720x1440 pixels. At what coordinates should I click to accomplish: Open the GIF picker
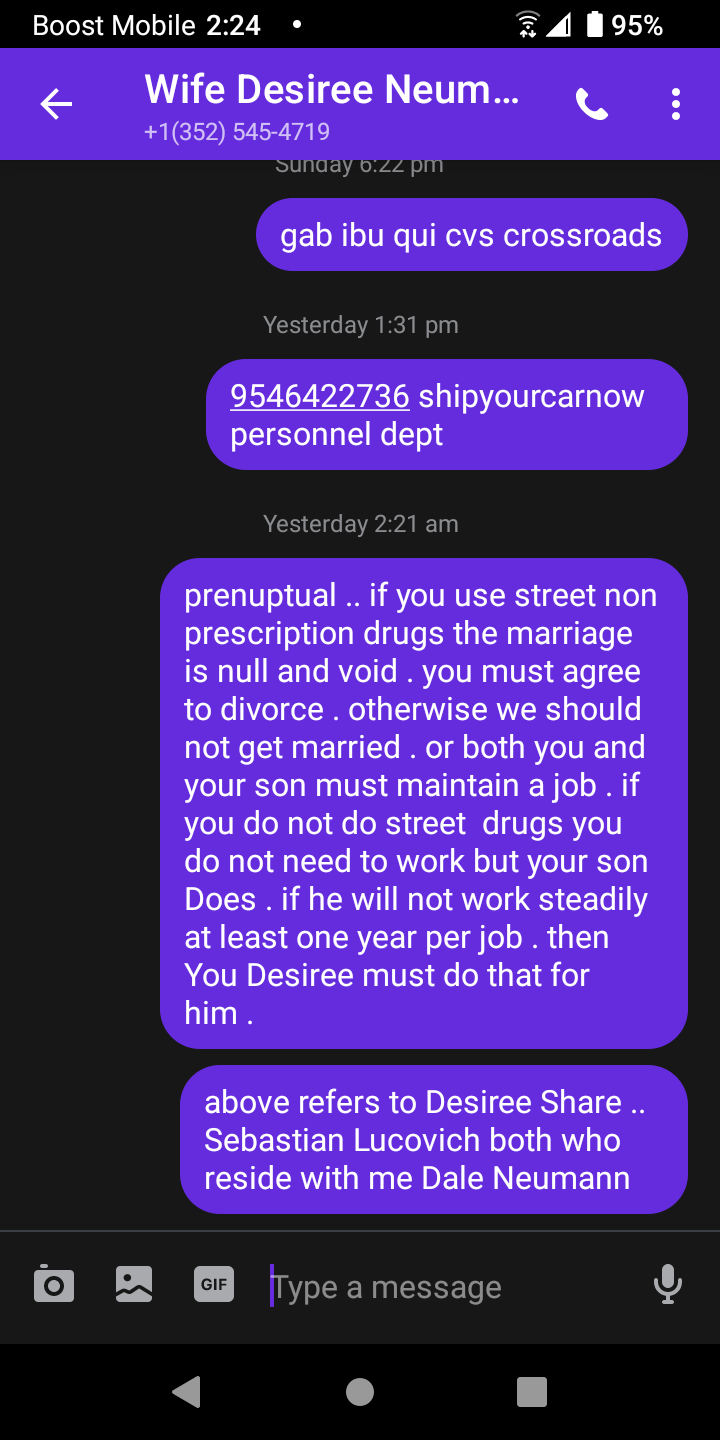coord(214,1284)
